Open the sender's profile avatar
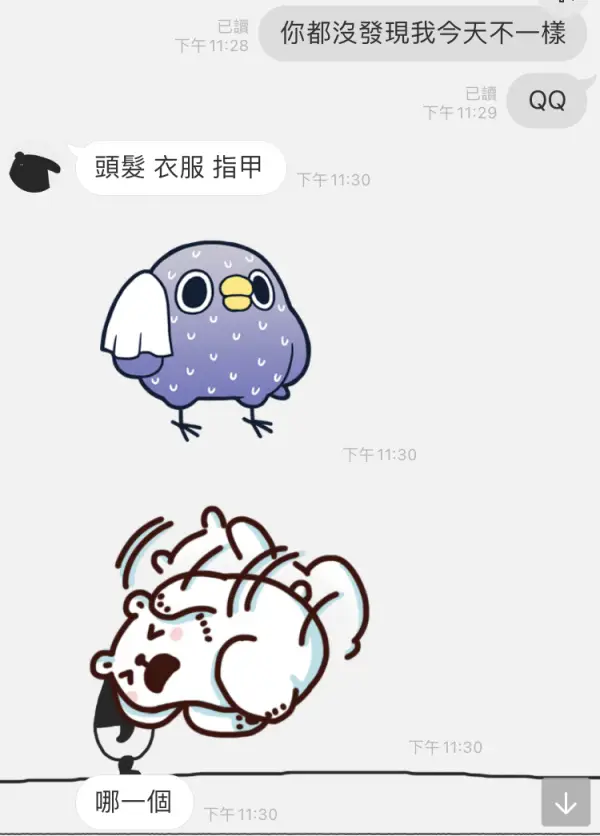 [34, 171]
